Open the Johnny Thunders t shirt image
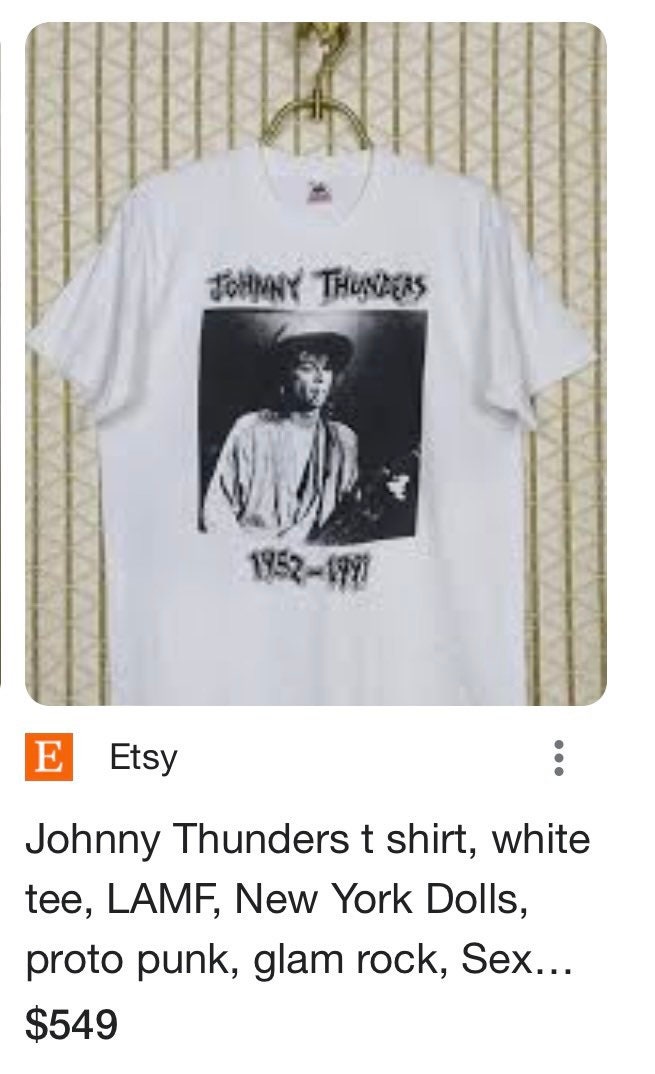655x1074 pixels. click(x=316, y=364)
